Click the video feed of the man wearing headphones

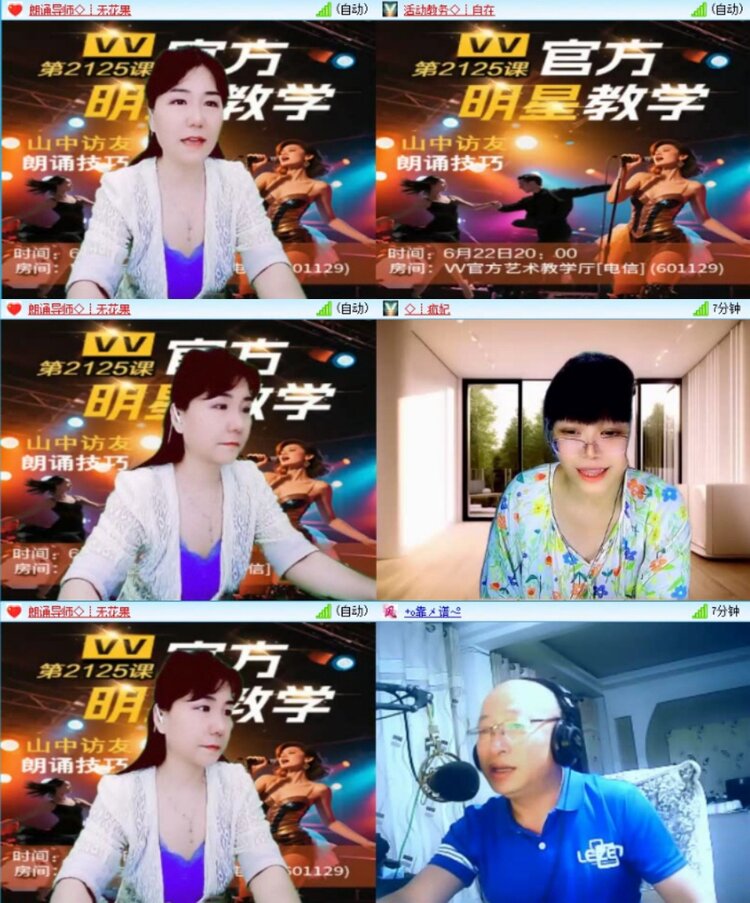click(560, 760)
